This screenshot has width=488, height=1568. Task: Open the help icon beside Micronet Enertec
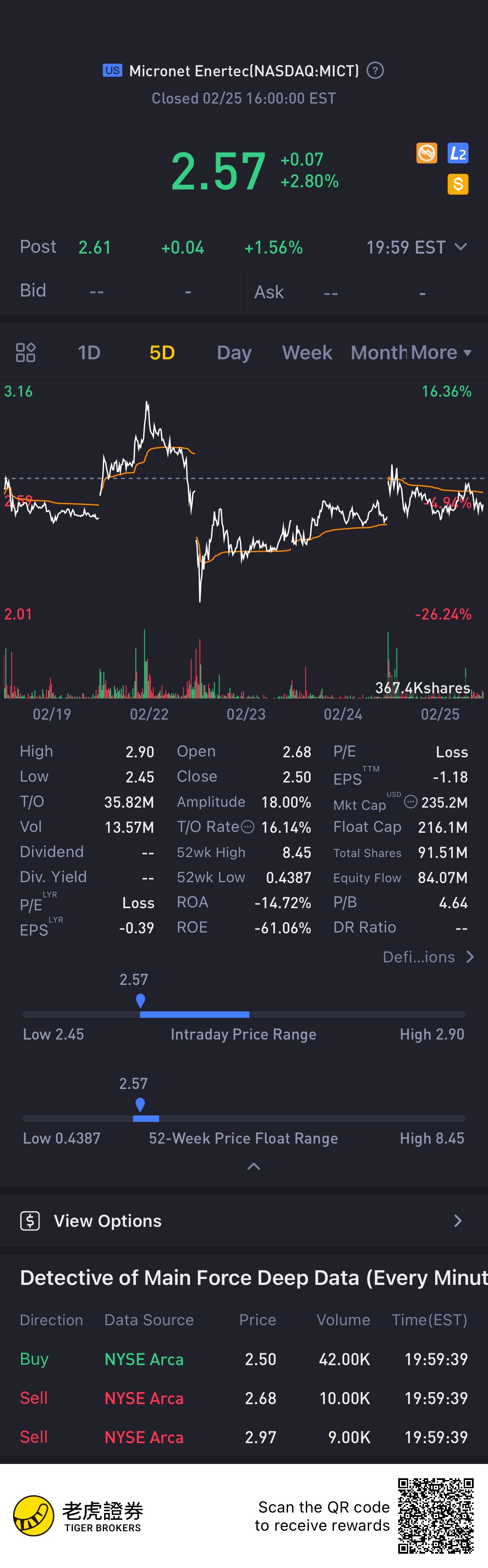point(375,71)
